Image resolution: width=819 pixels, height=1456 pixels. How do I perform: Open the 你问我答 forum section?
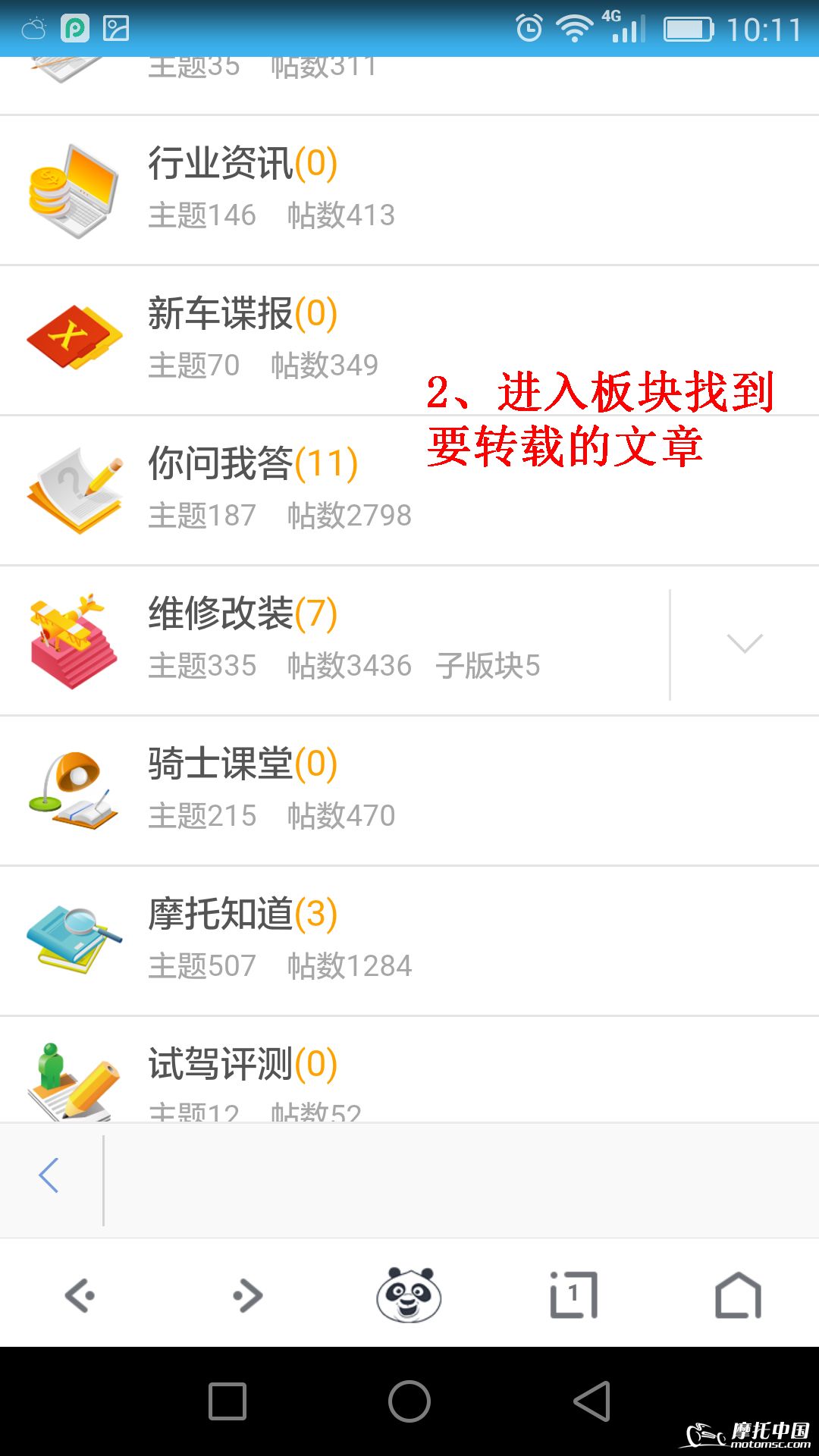[x=250, y=489]
